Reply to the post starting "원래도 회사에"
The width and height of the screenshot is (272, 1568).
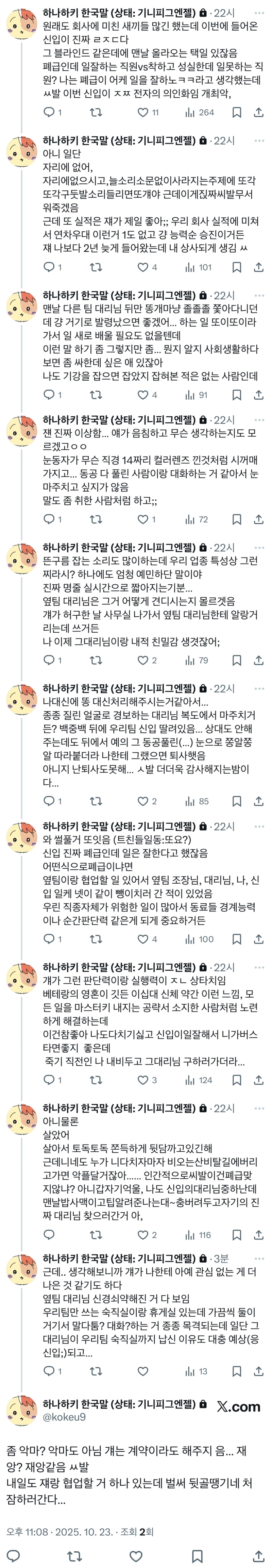tap(50, 112)
